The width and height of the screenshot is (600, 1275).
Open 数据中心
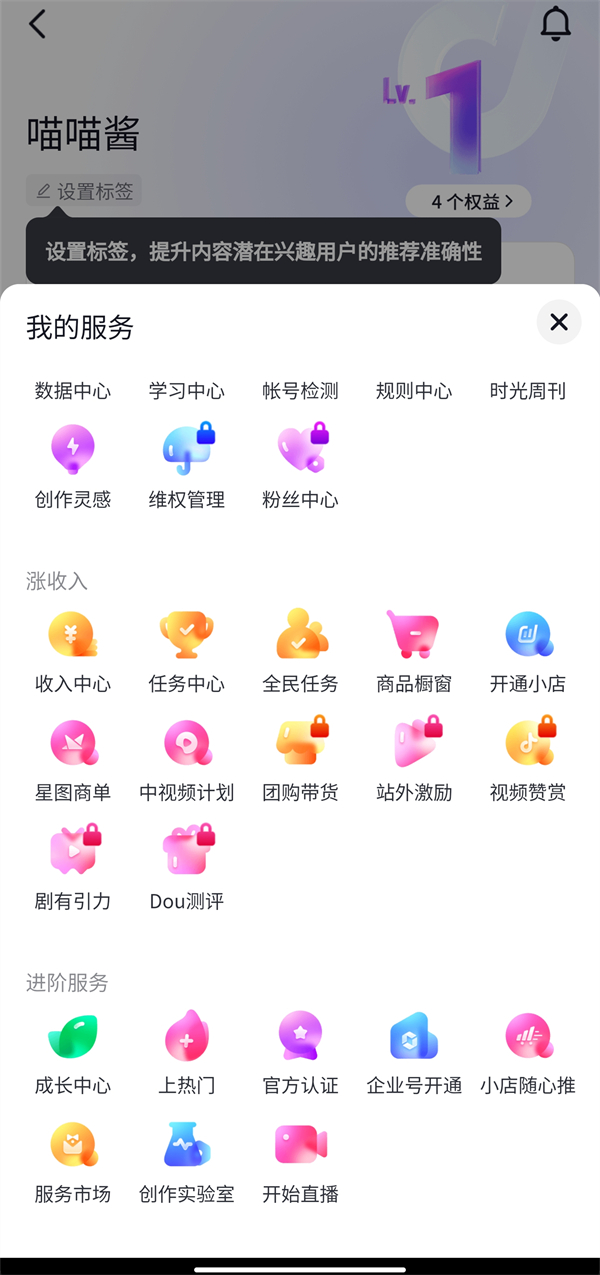[73, 391]
